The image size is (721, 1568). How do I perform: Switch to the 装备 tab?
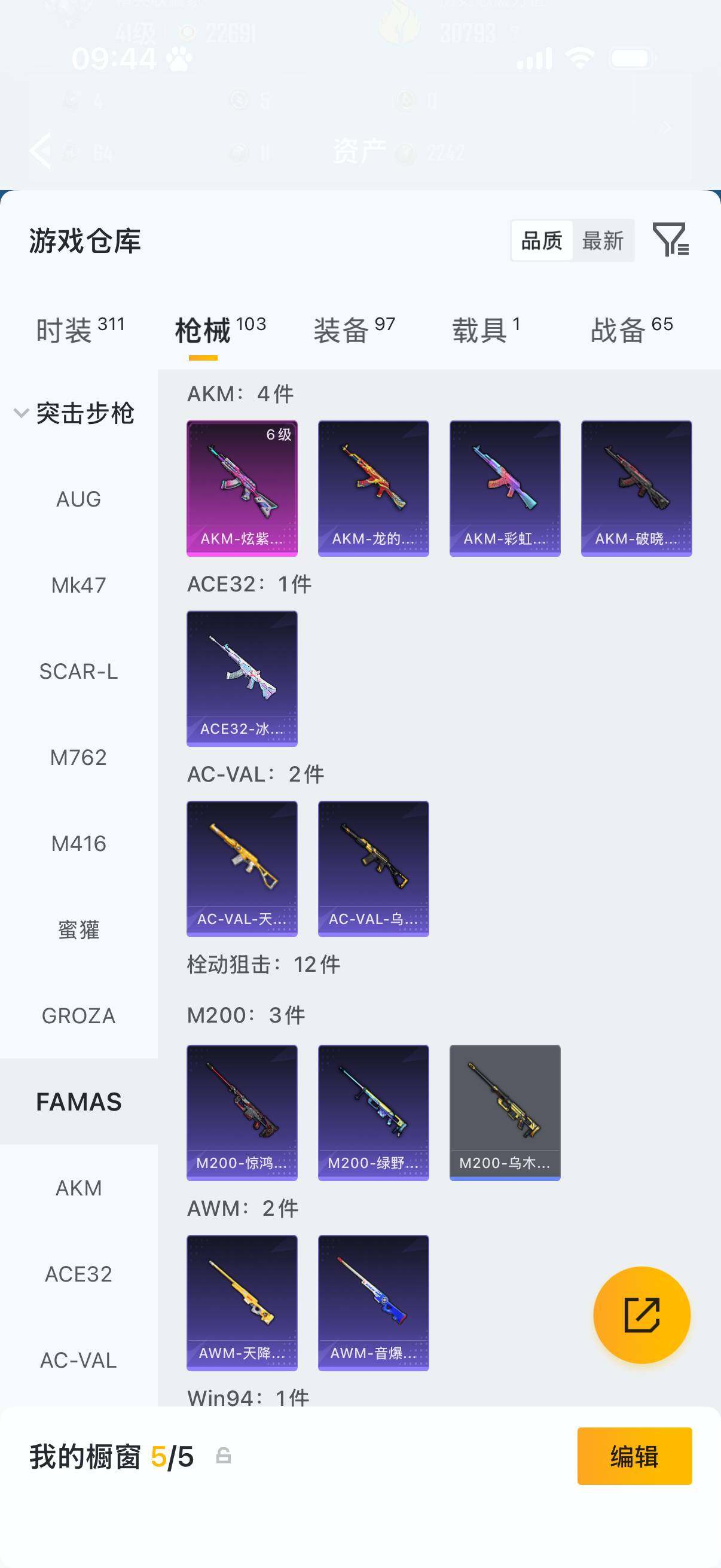coord(354,330)
